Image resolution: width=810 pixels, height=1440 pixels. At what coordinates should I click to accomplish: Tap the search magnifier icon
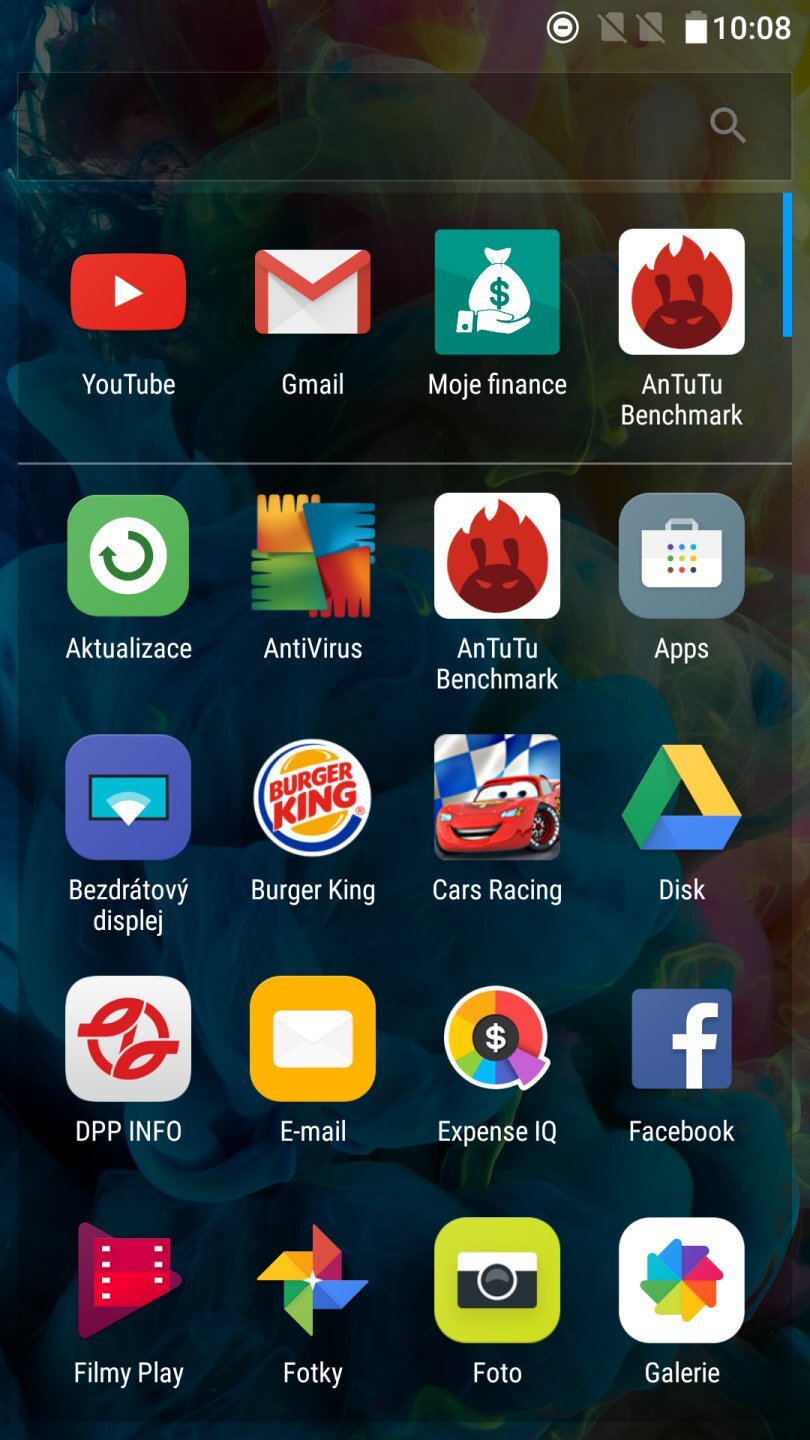pos(728,125)
